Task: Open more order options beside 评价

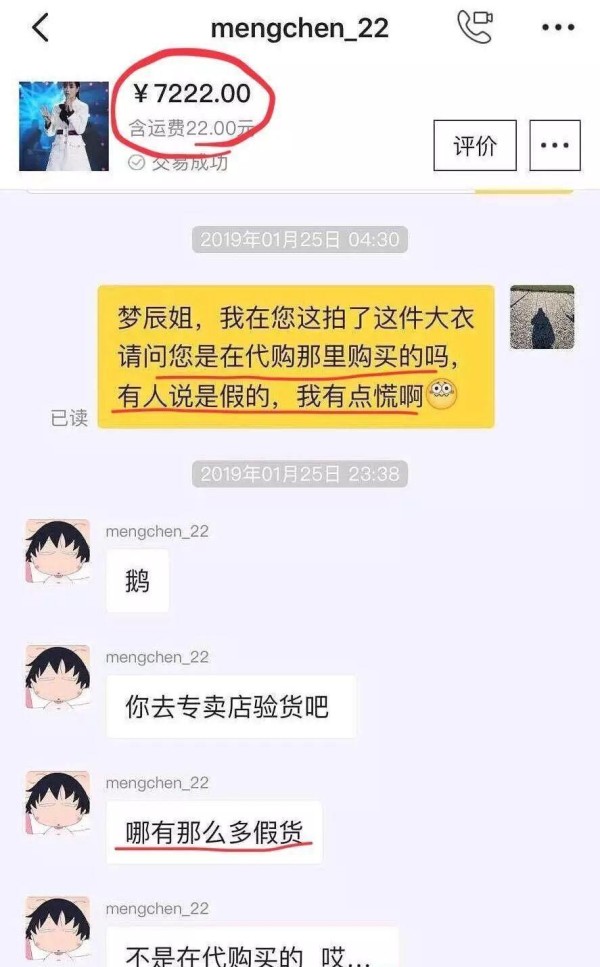Action: pos(554,146)
